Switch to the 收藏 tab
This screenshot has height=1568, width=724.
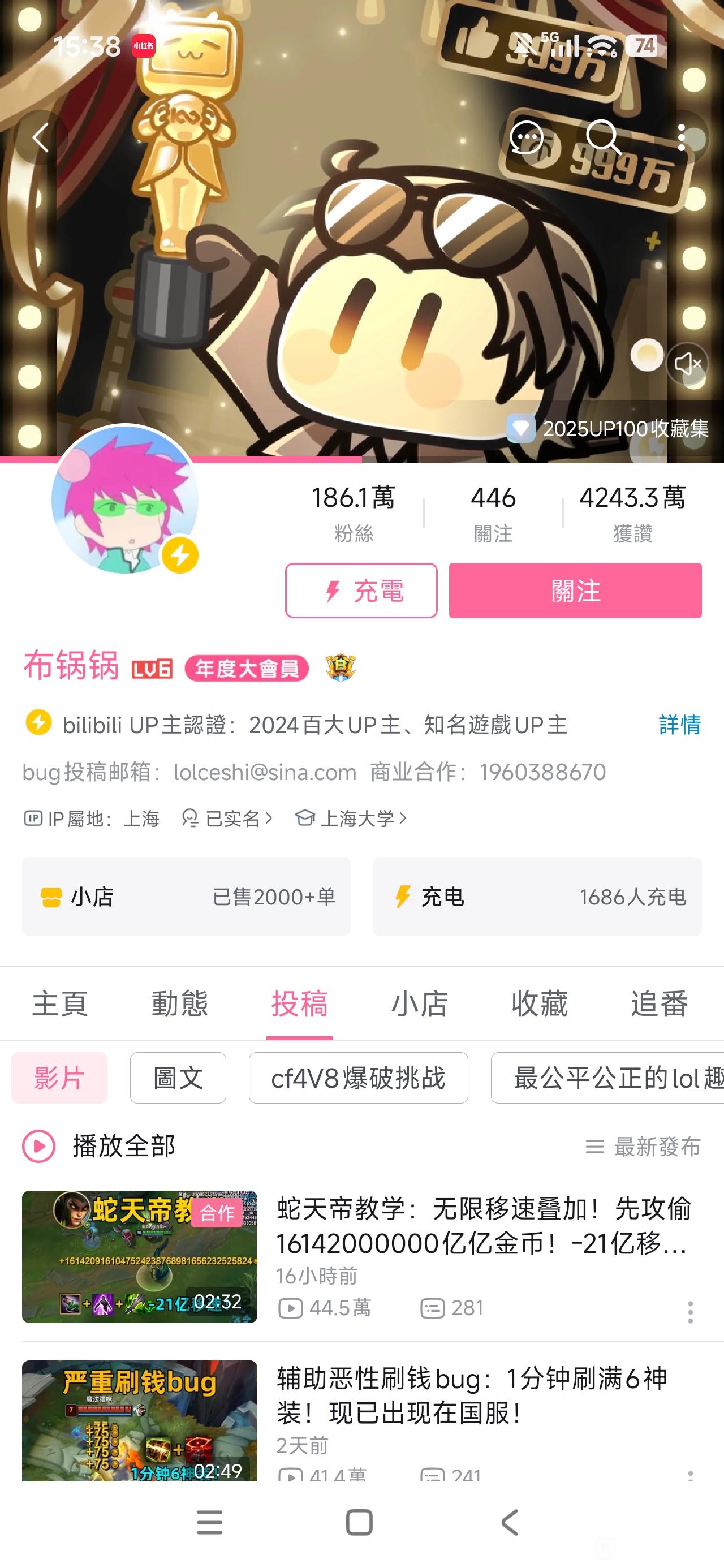point(540,1003)
